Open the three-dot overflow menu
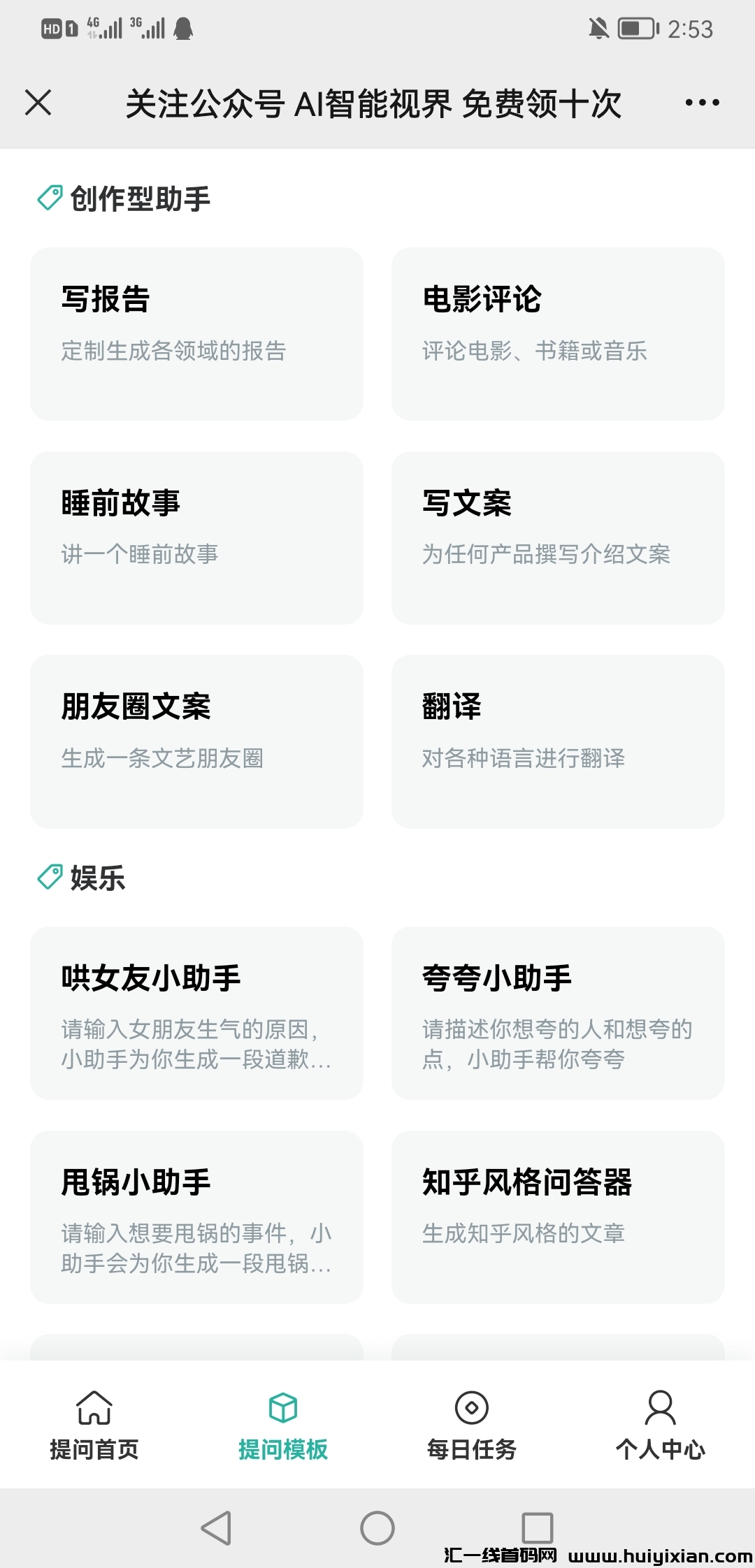755x1568 pixels. click(702, 103)
